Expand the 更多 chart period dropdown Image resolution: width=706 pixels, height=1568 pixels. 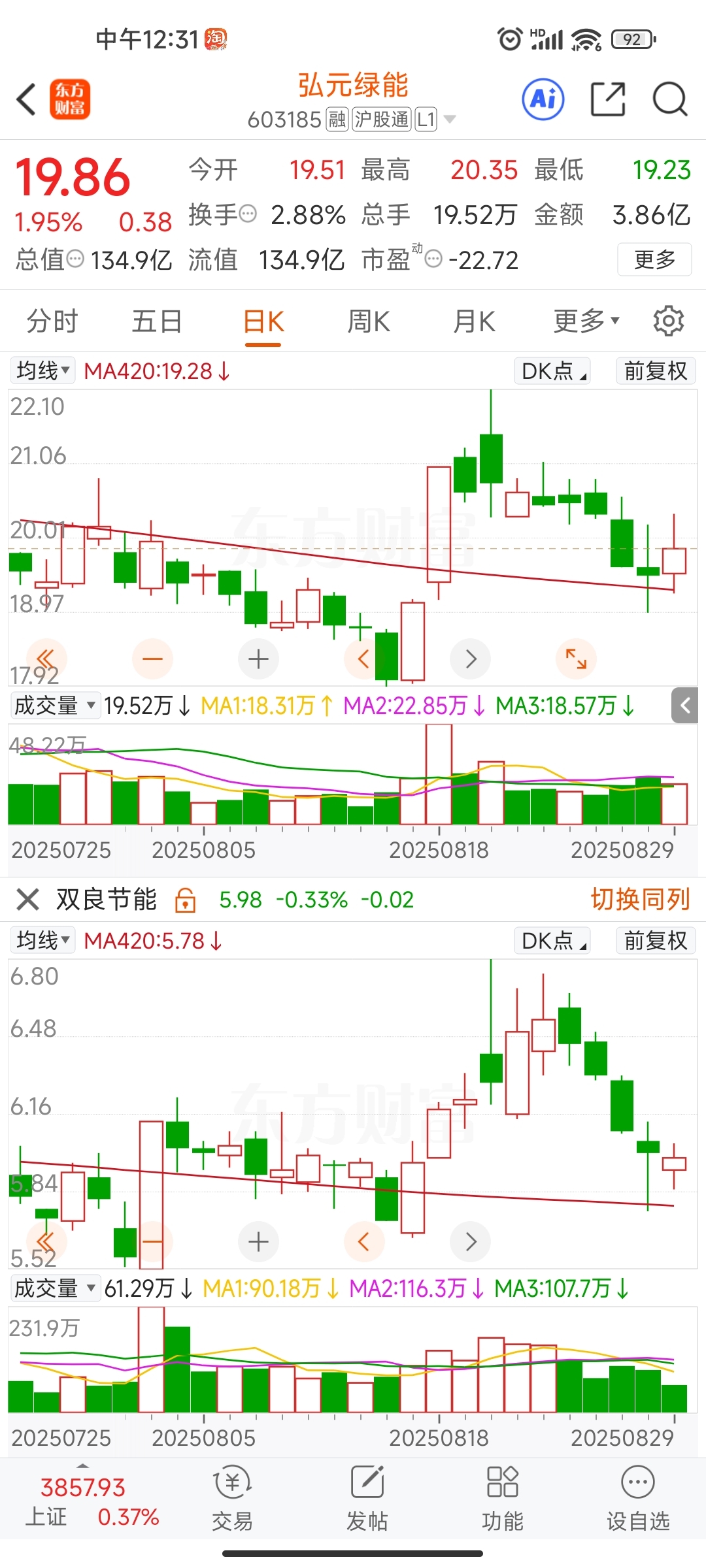(x=586, y=321)
